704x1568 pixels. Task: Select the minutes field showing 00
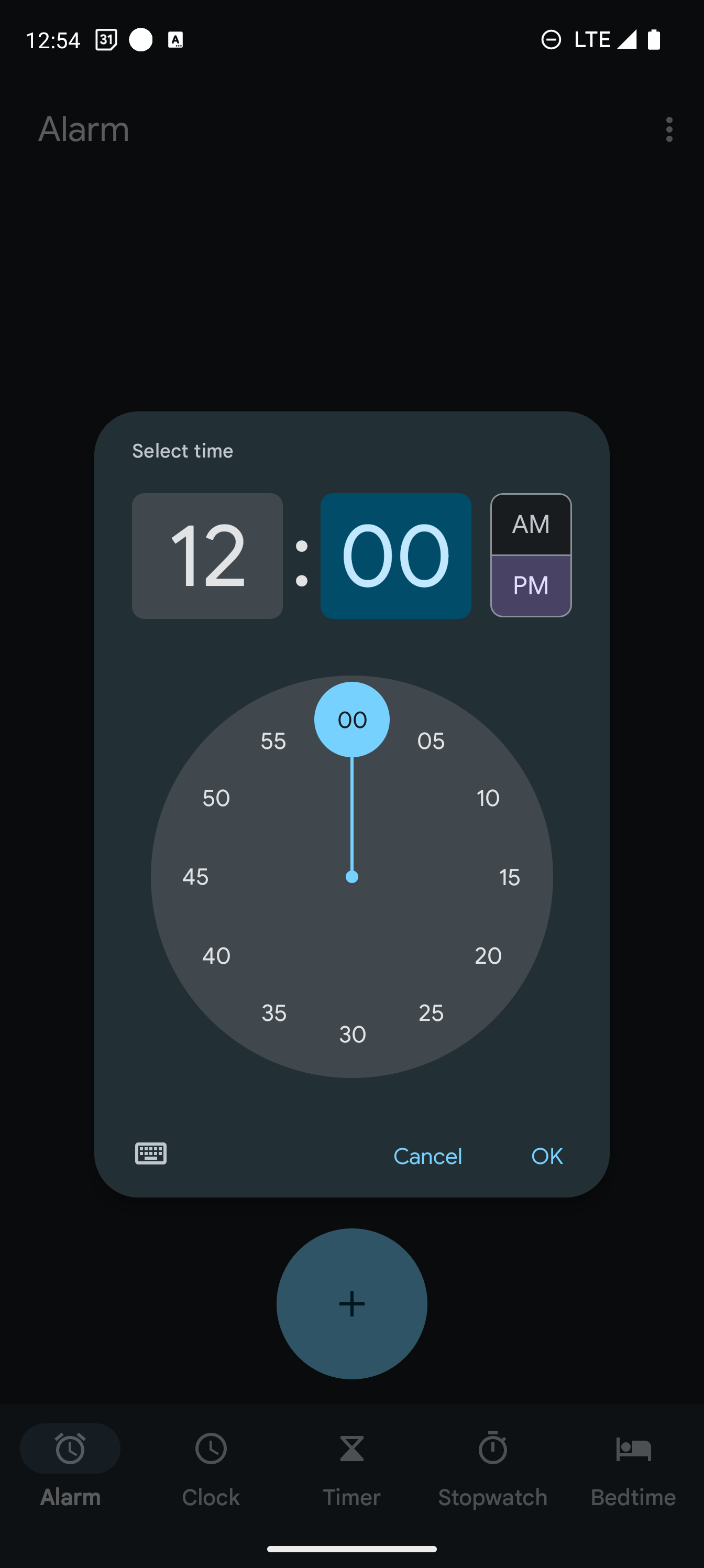coord(395,556)
